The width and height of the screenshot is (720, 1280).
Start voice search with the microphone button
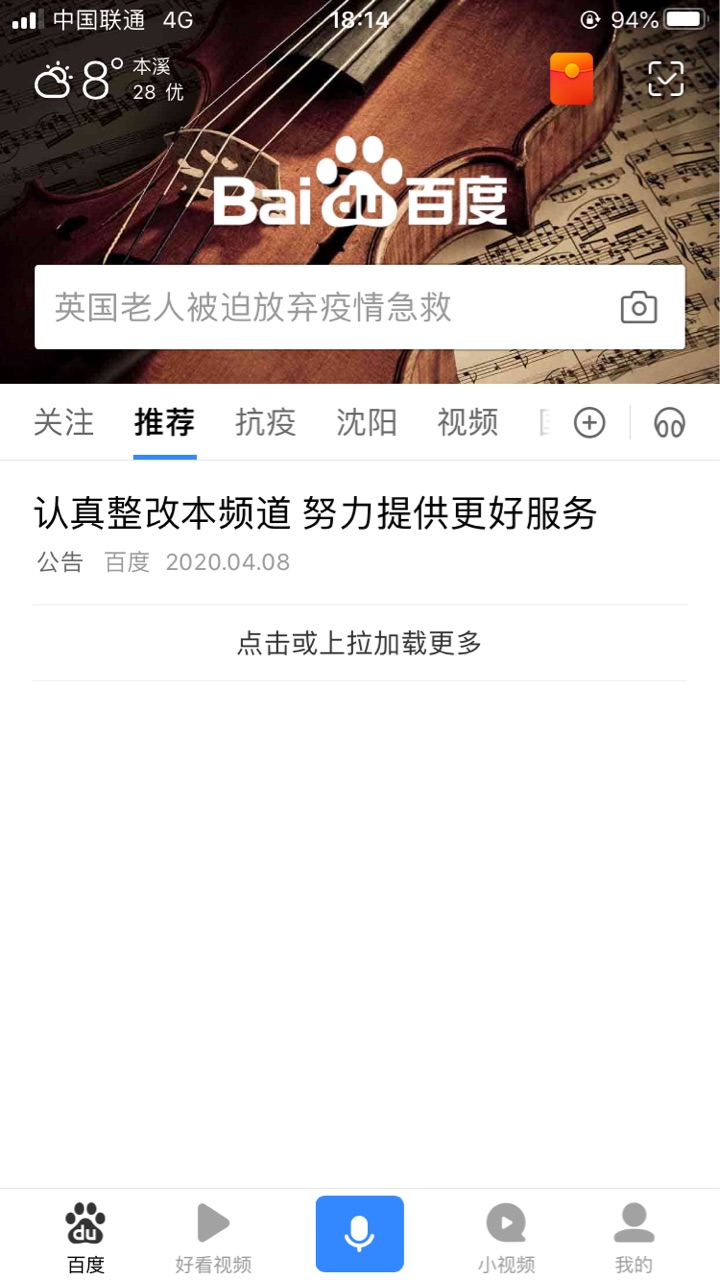360,1234
